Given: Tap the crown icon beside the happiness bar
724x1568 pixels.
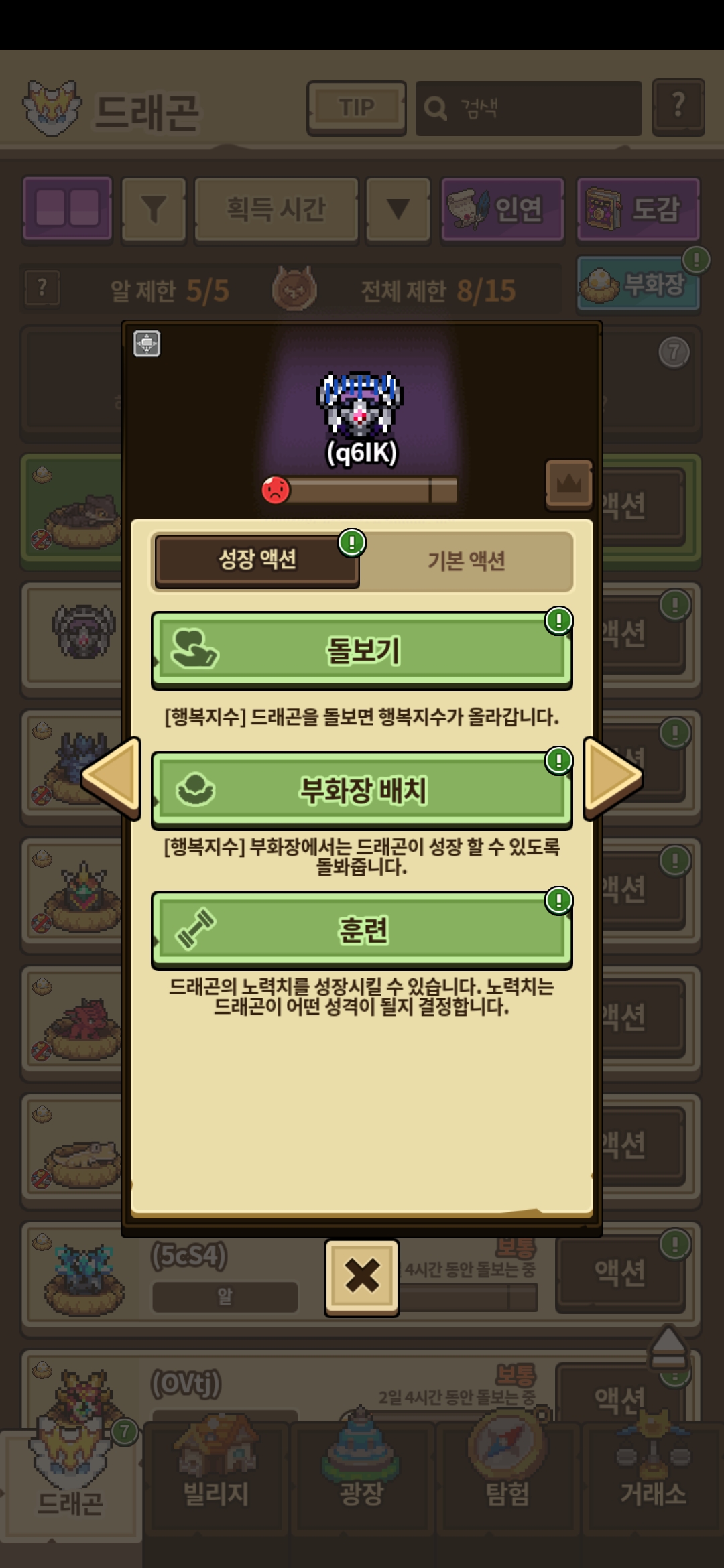Looking at the screenshot, I should click(x=568, y=484).
